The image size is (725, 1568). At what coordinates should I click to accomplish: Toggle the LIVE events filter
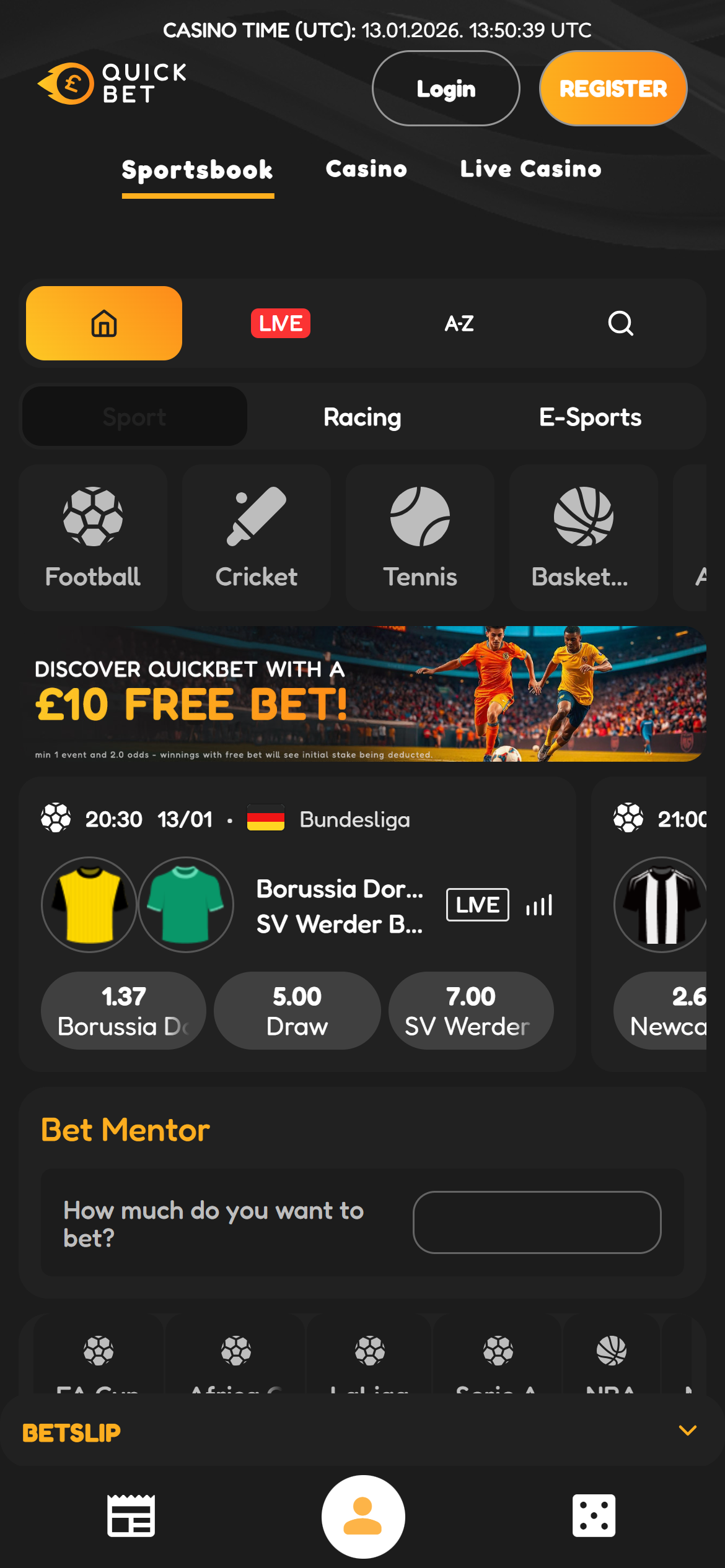pyautogui.click(x=280, y=323)
